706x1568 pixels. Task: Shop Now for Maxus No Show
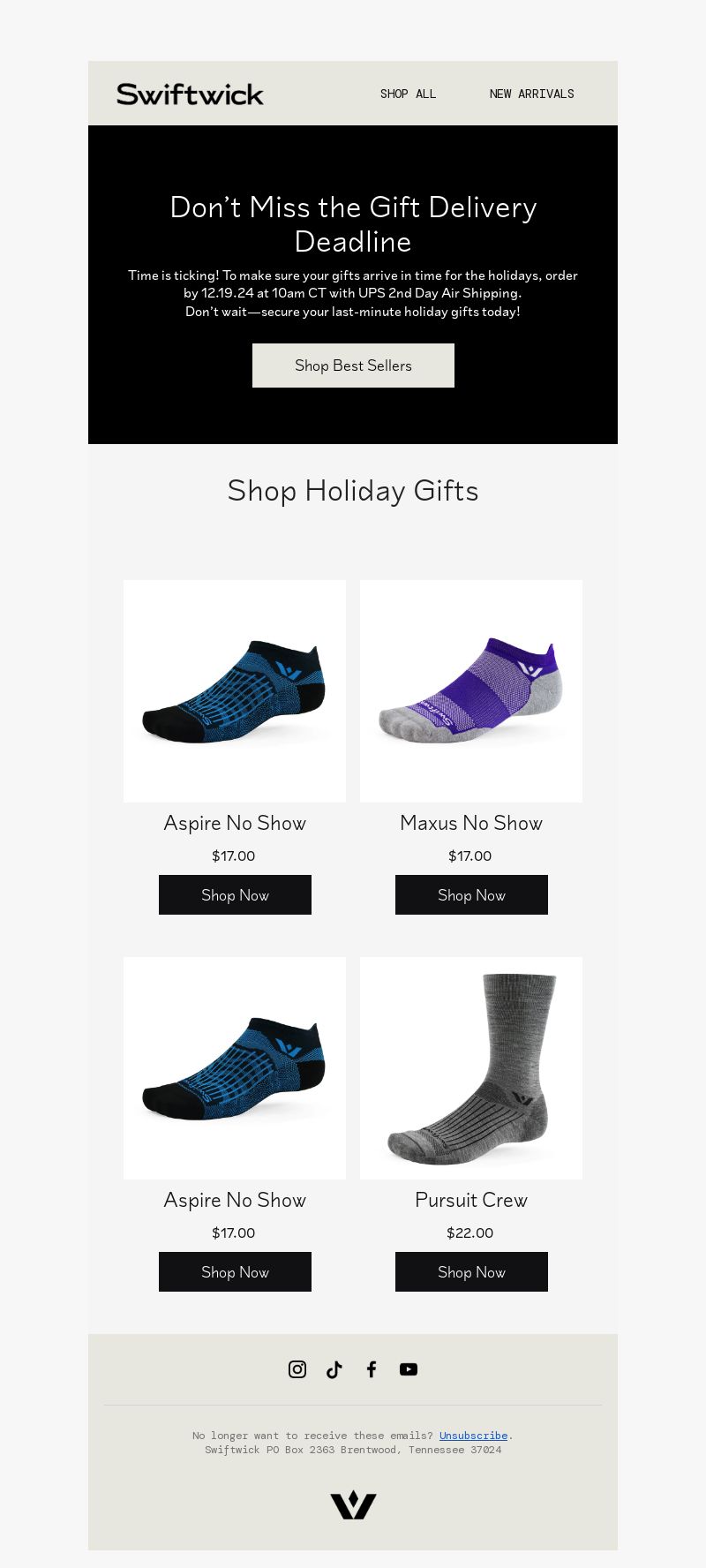pyautogui.click(x=471, y=895)
